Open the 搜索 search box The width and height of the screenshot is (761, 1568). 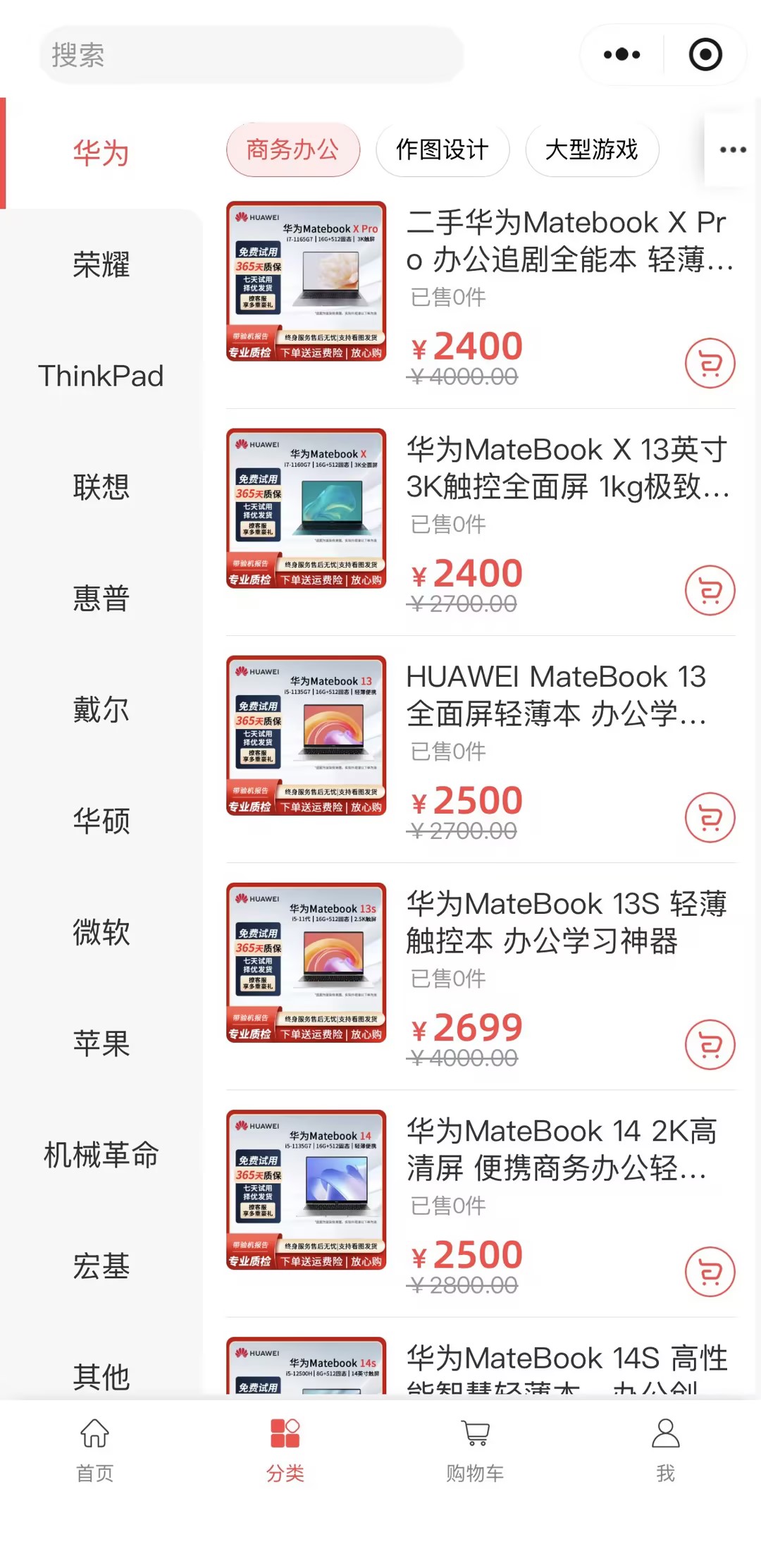[250, 55]
